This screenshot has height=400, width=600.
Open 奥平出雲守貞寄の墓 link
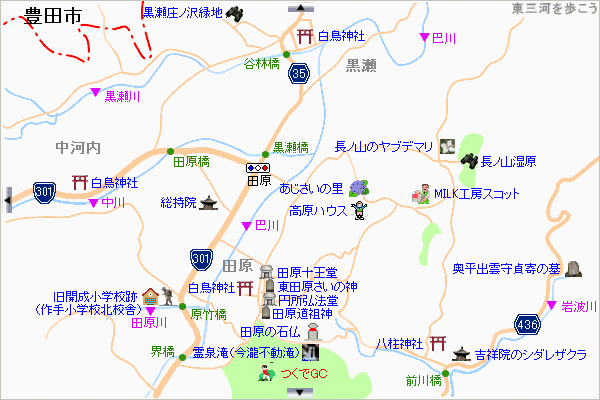pyautogui.click(x=505, y=268)
